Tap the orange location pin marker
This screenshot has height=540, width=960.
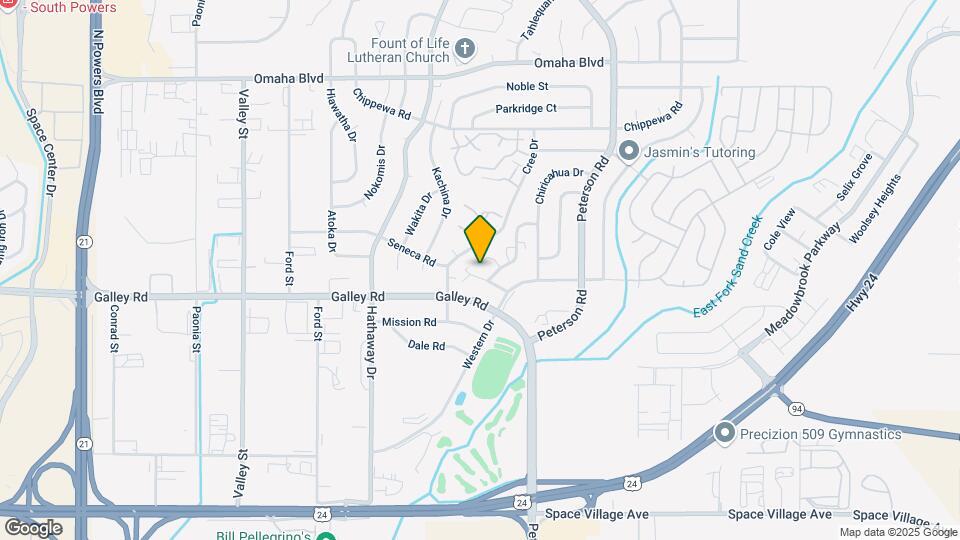click(x=480, y=238)
